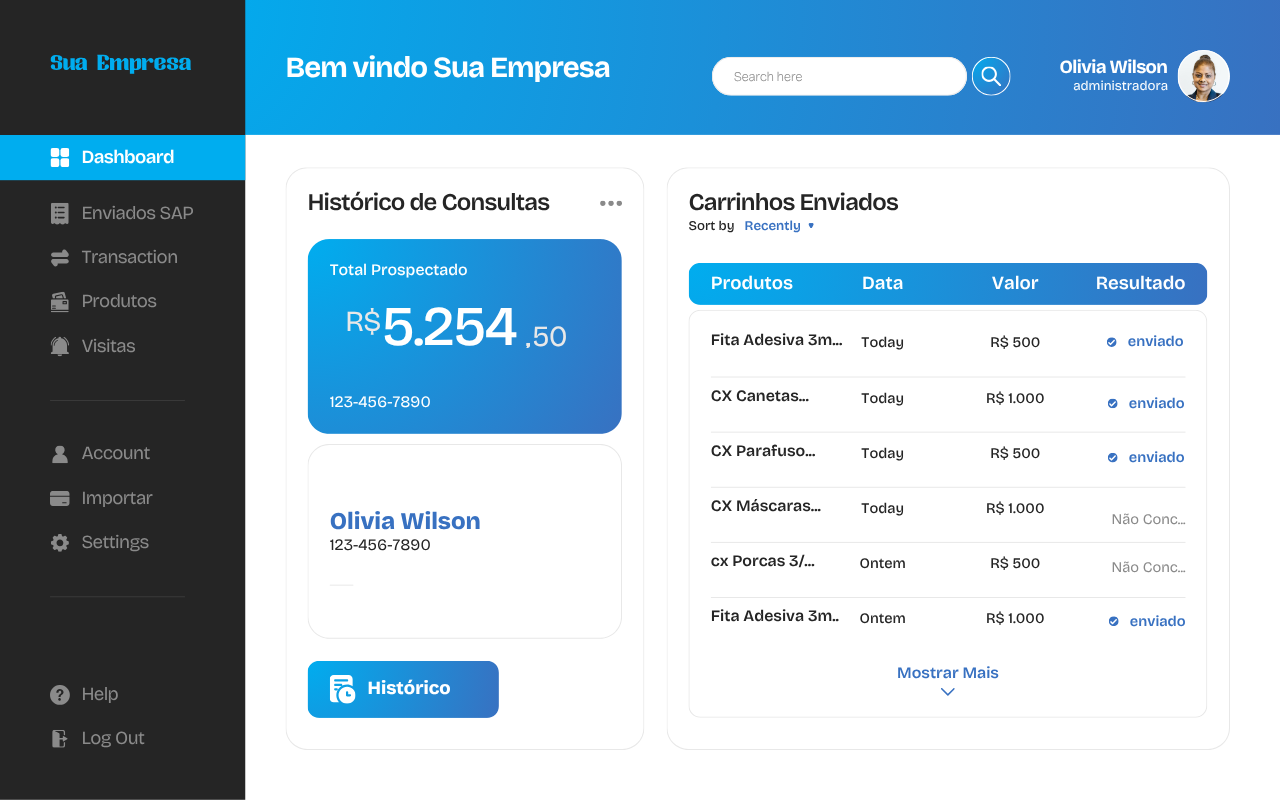Focus the Search here field

point(838,76)
